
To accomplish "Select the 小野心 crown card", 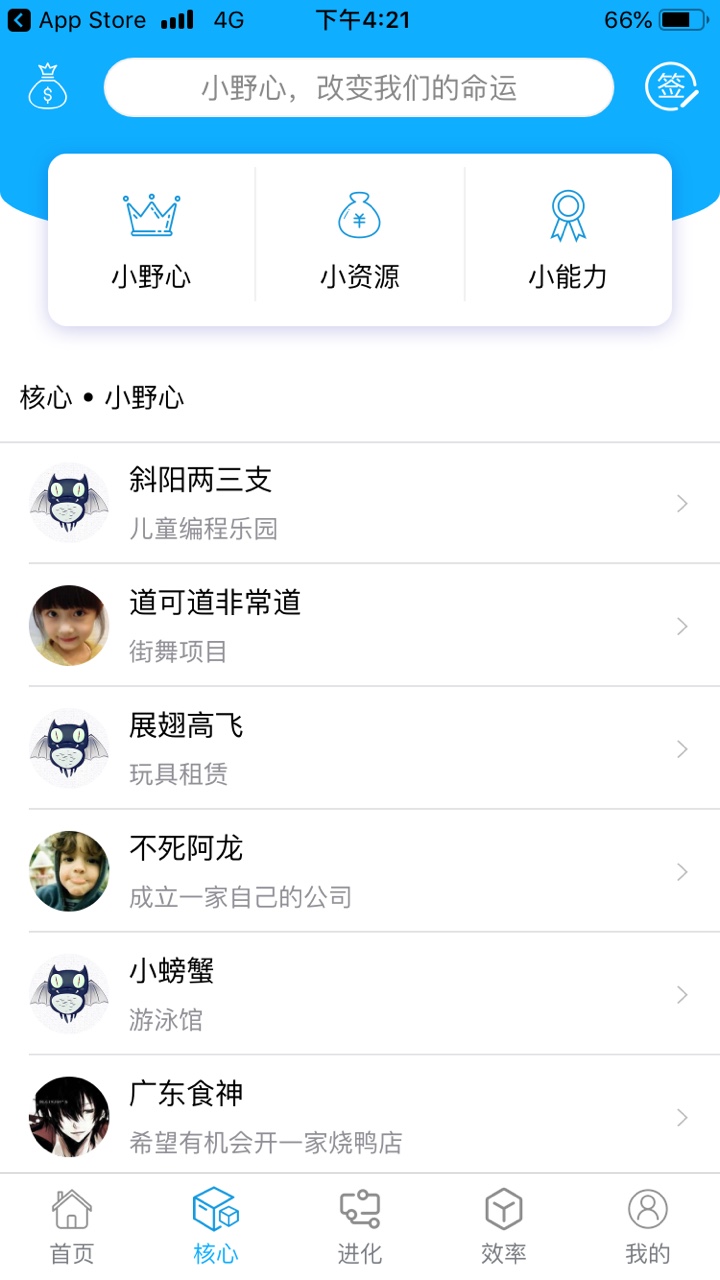I will [x=152, y=240].
